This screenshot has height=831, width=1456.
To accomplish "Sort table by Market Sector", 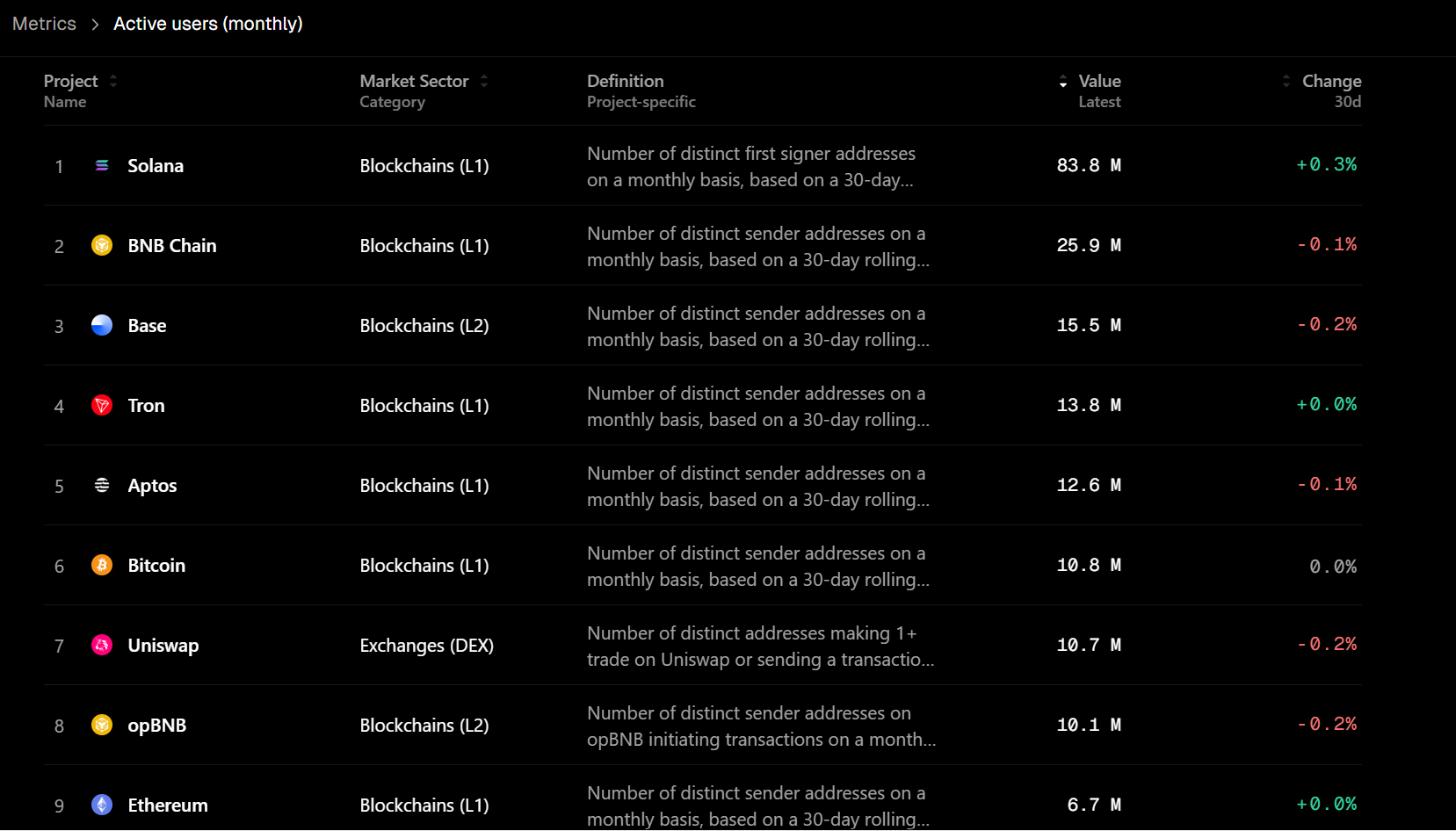I will pyautogui.click(x=414, y=81).
